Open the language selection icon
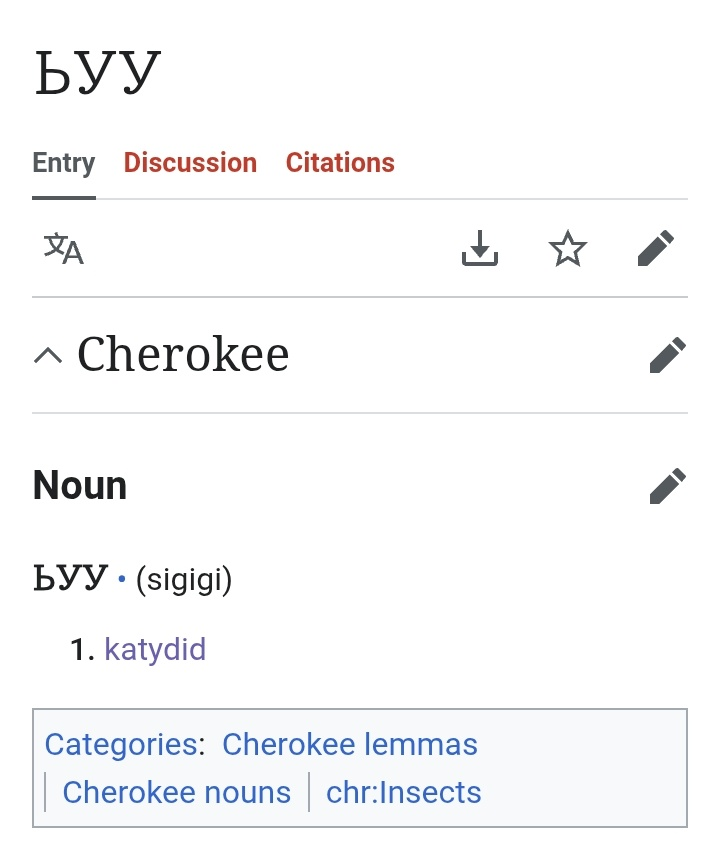720x859 pixels. pyautogui.click(x=64, y=249)
